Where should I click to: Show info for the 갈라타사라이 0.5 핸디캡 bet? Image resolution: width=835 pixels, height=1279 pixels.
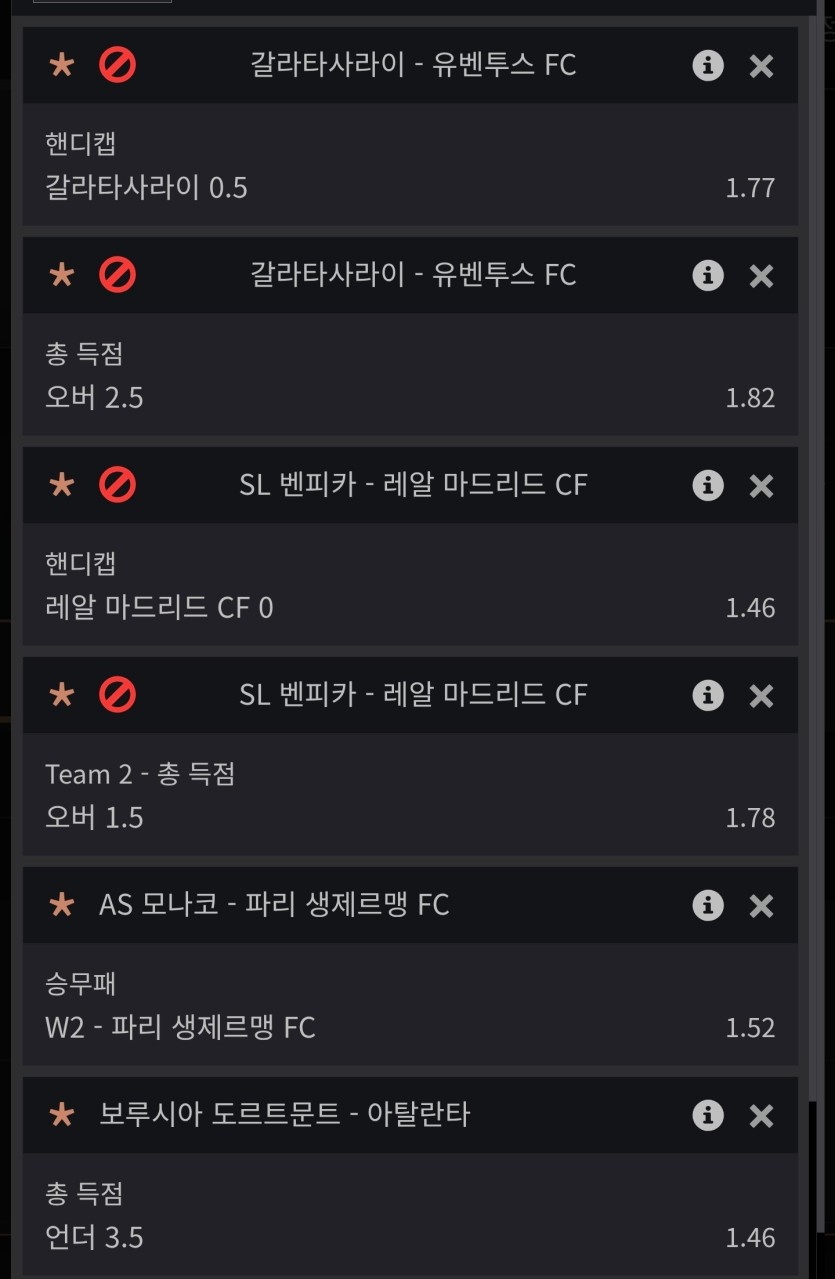(x=708, y=66)
